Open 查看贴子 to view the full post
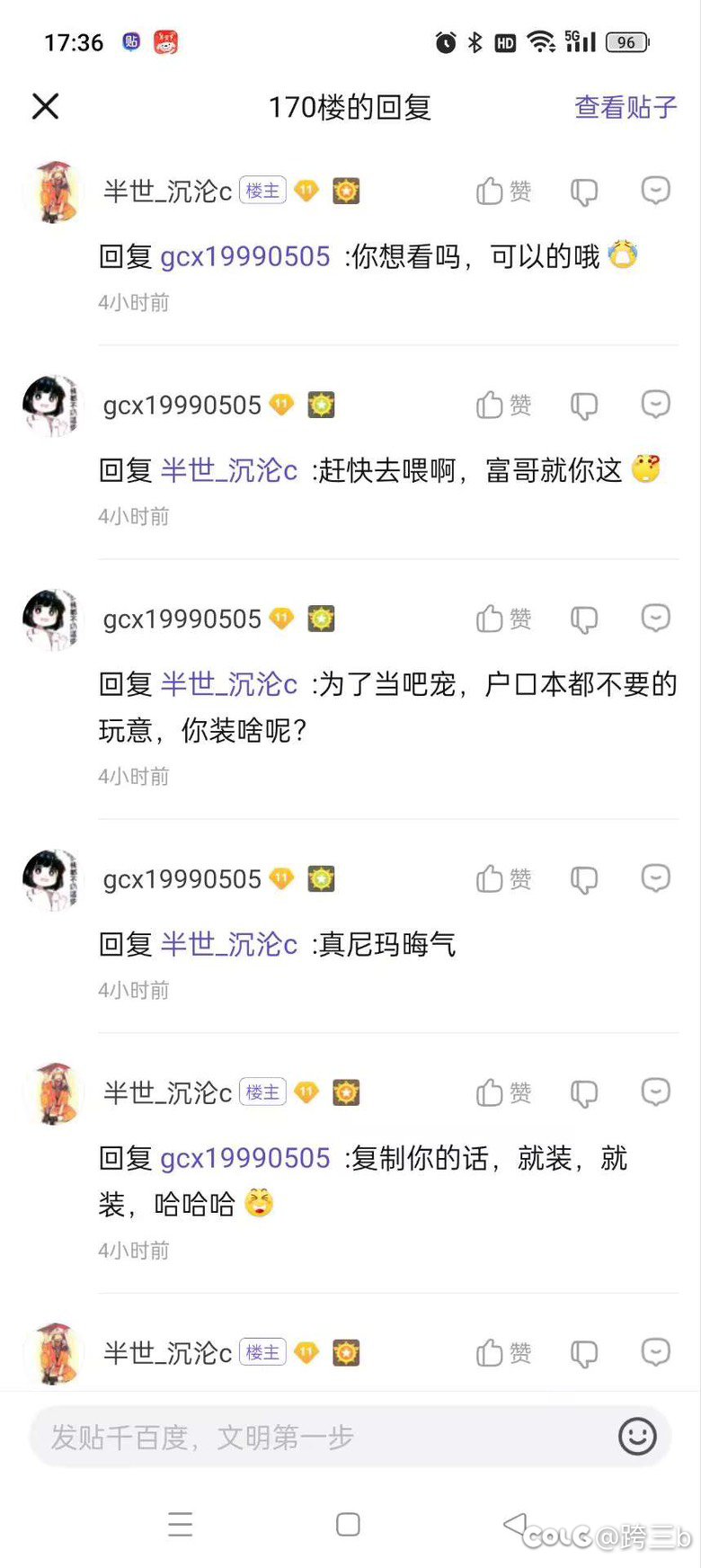 (626, 107)
